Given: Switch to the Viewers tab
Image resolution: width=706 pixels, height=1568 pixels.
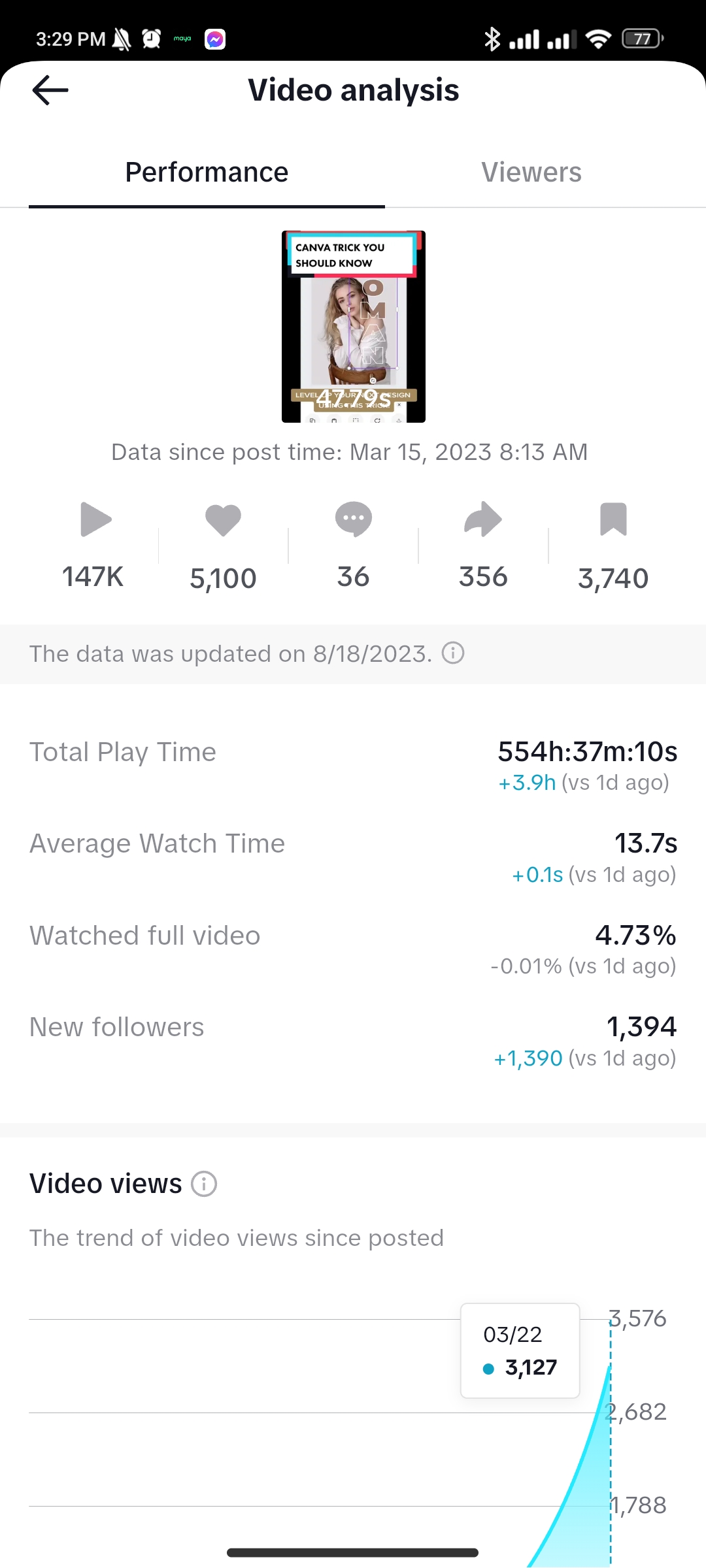Looking at the screenshot, I should 531,172.
